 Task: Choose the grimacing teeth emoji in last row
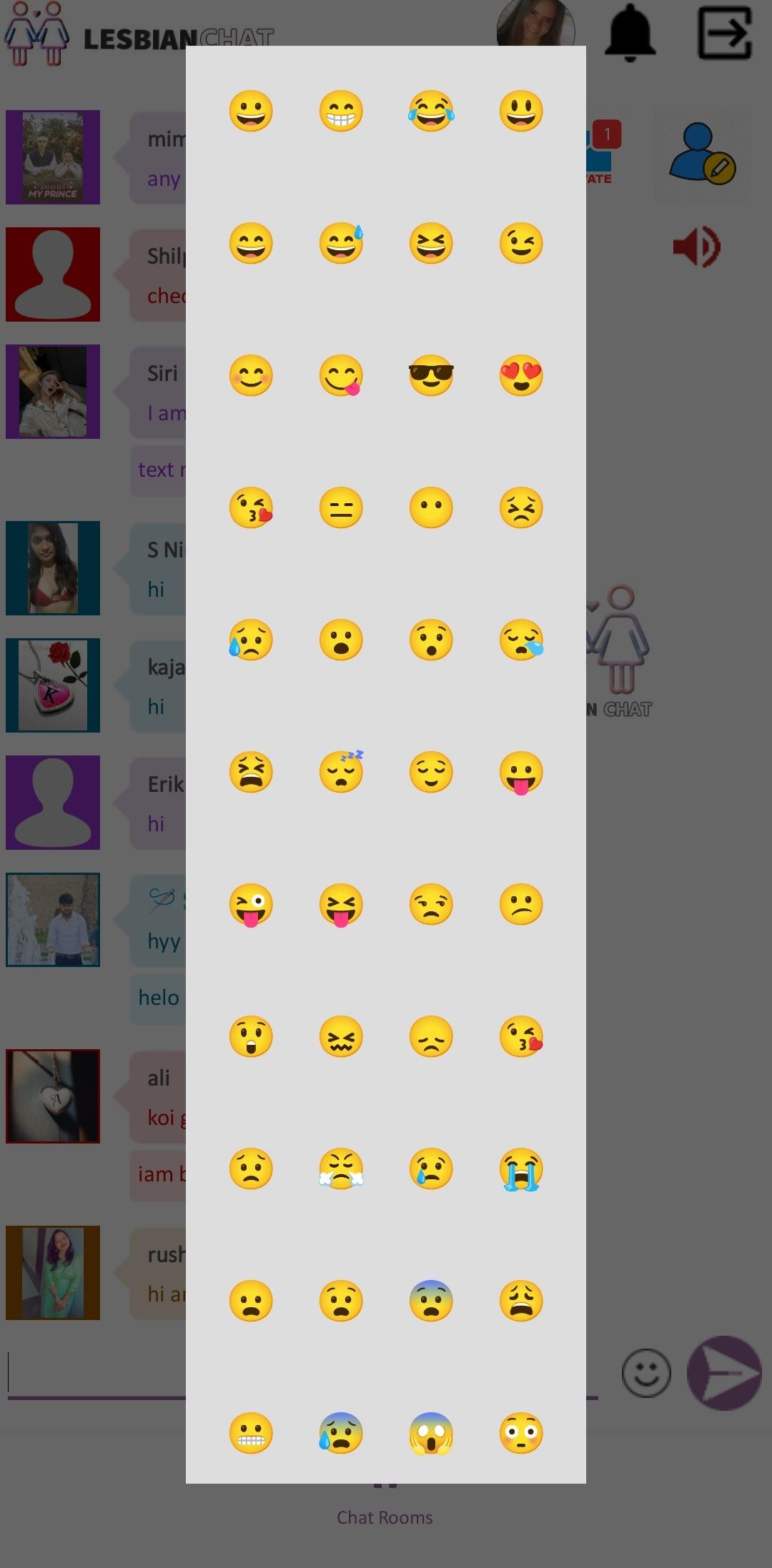coord(251,1433)
